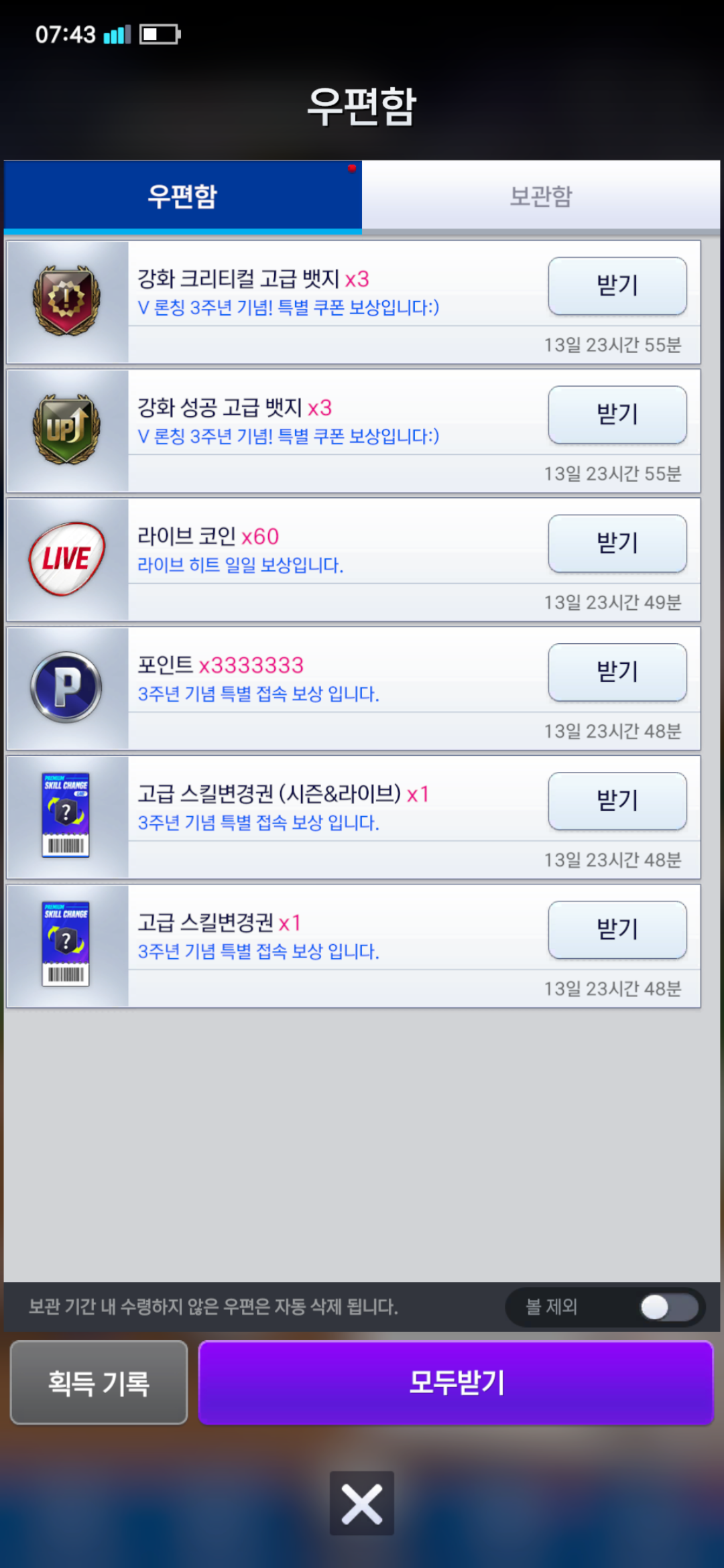Screen dimensions: 724x1568
Task: Tap 받기 for 고급 스킬변경권 x1
Action: pos(617,929)
